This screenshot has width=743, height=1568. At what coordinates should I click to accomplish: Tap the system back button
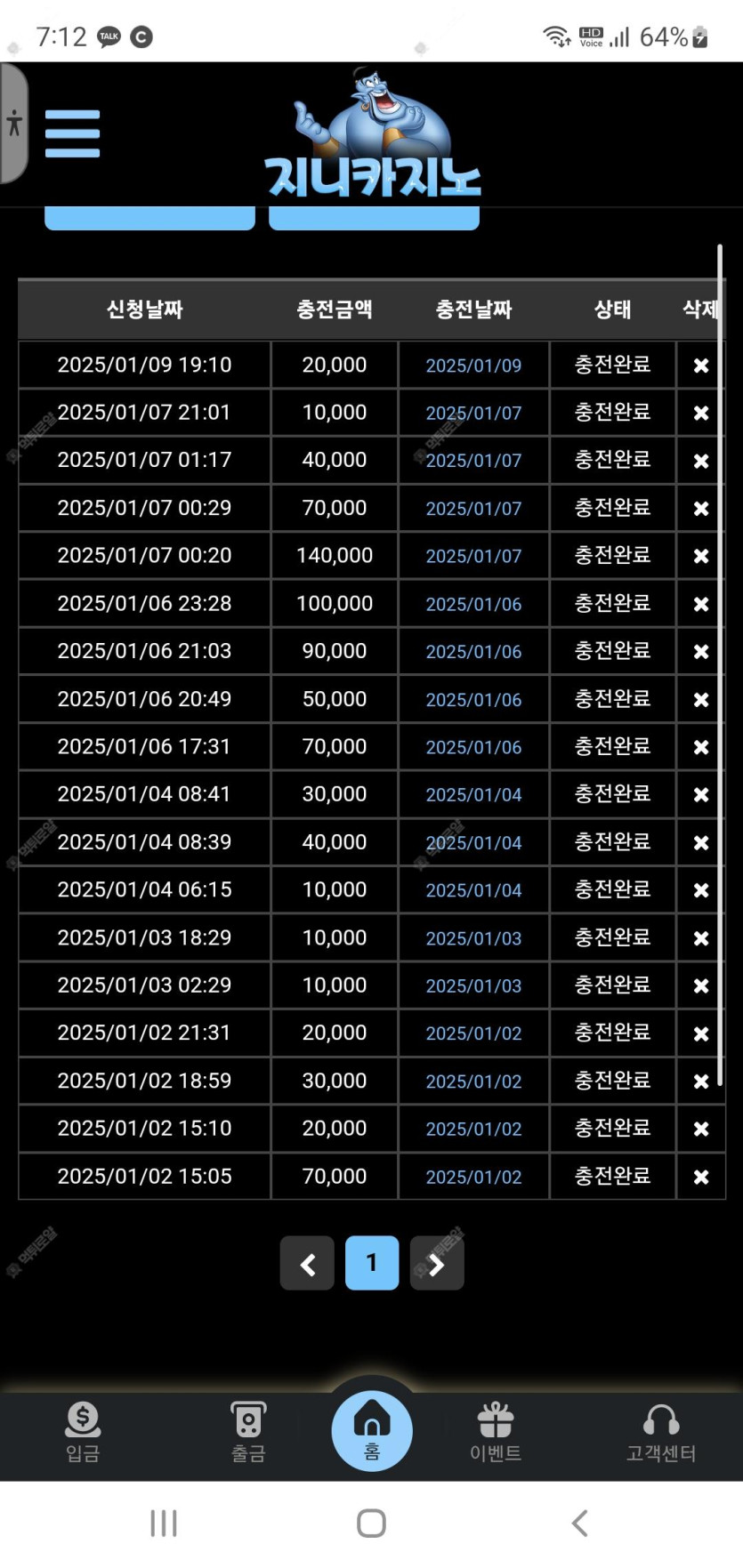[x=579, y=1524]
